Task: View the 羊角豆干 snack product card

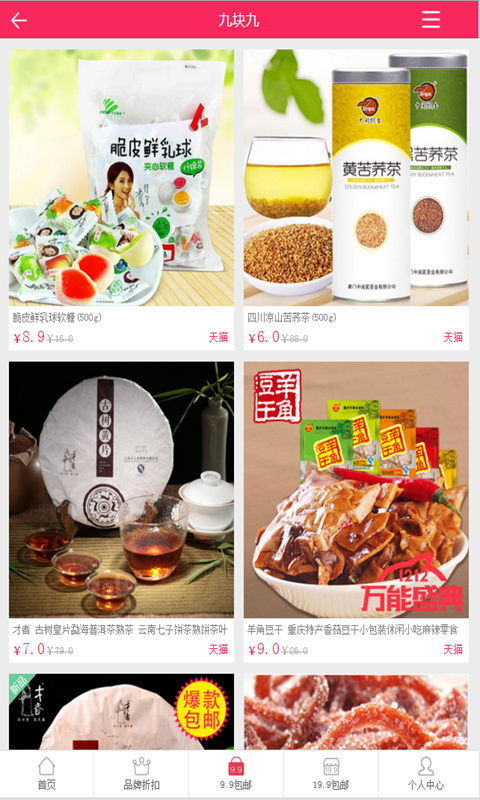Action: [356, 512]
